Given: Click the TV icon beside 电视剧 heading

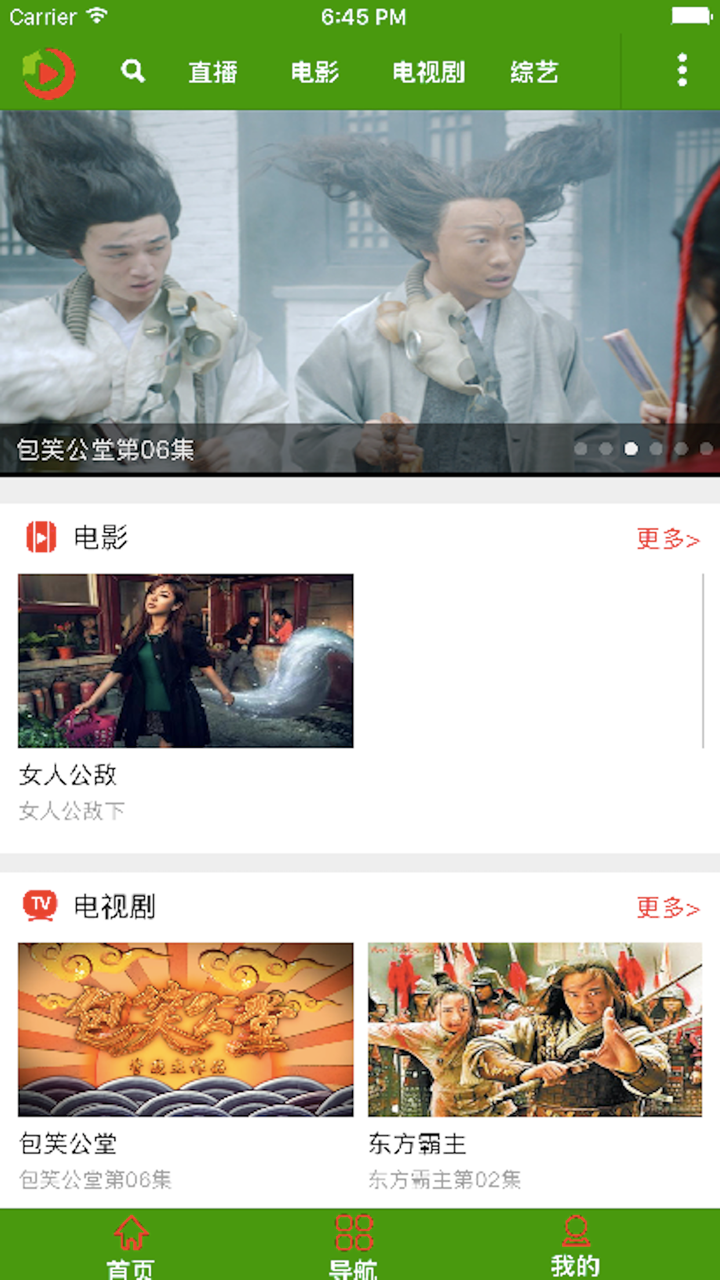Looking at the screenshot, I should tap(40, 906).
